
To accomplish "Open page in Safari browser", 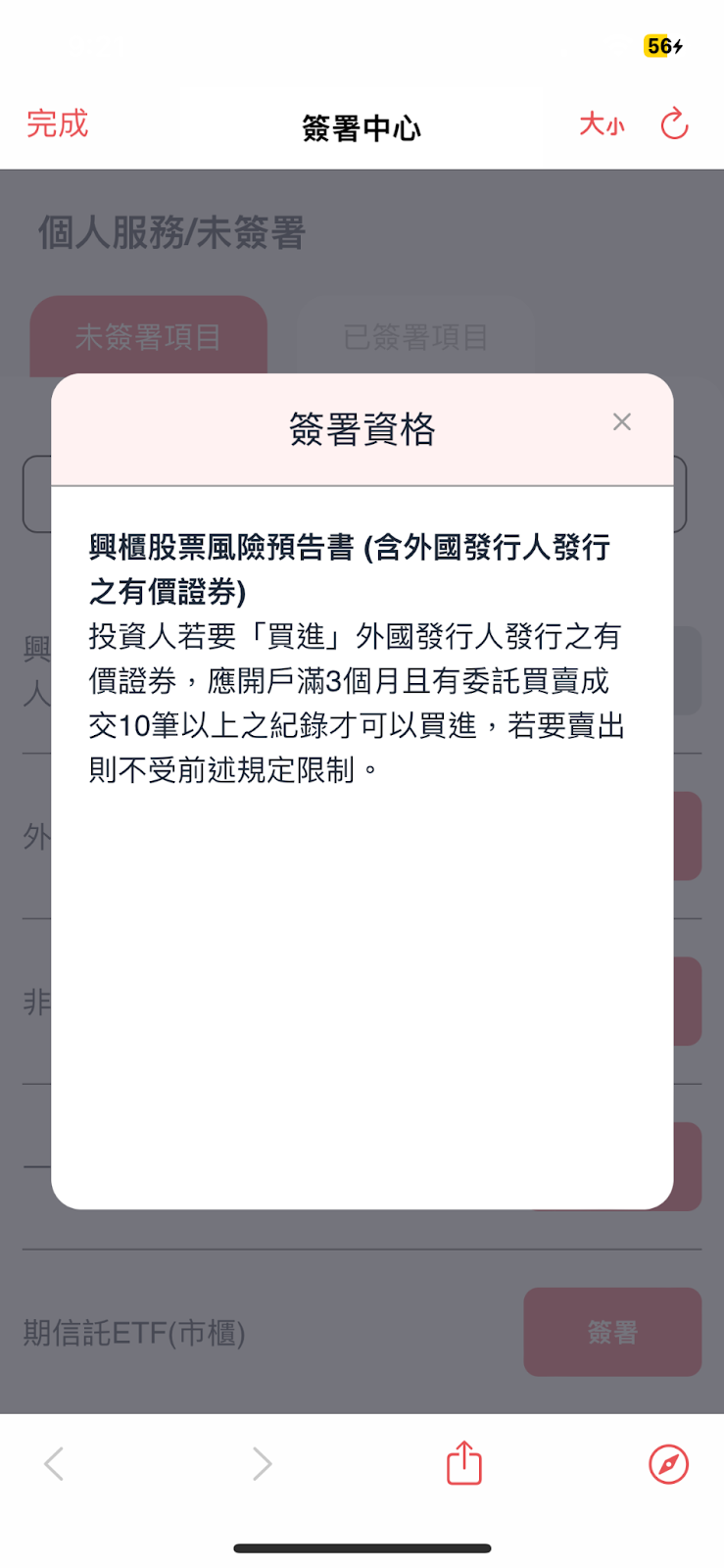I will click(668, 1464).
